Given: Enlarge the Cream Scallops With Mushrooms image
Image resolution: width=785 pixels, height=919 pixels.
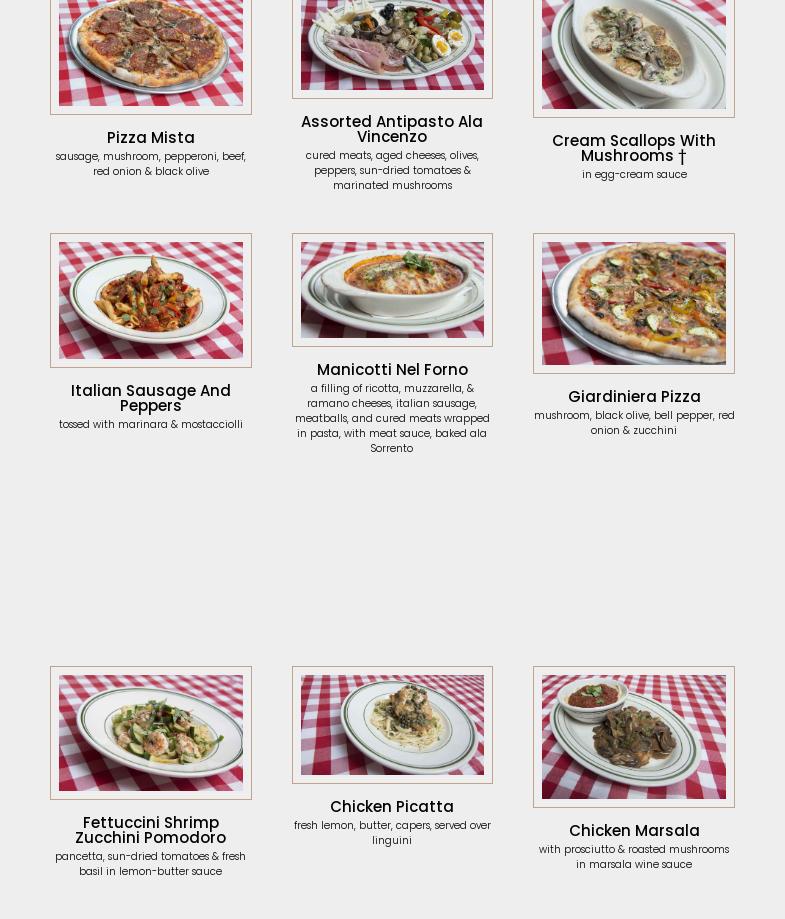Looking at the screenshot, I should click(634, 54).
